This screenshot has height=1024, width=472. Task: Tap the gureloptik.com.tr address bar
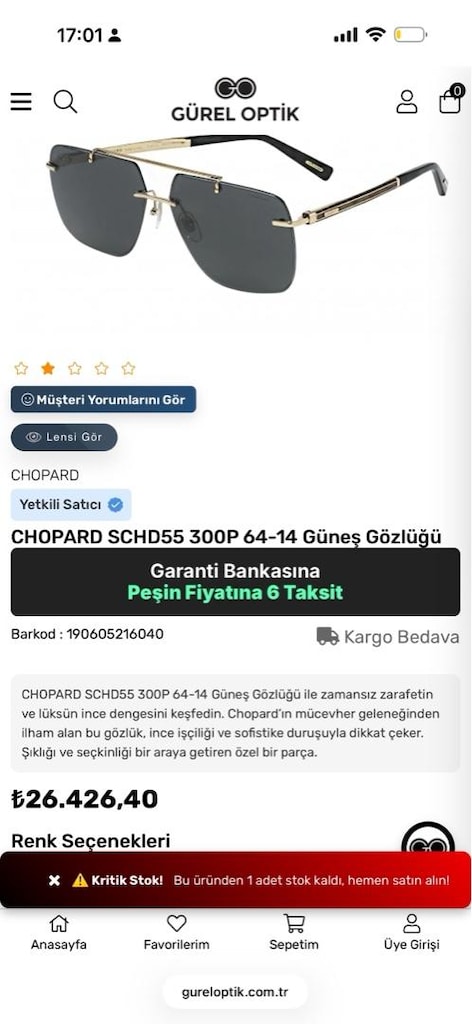235,993
